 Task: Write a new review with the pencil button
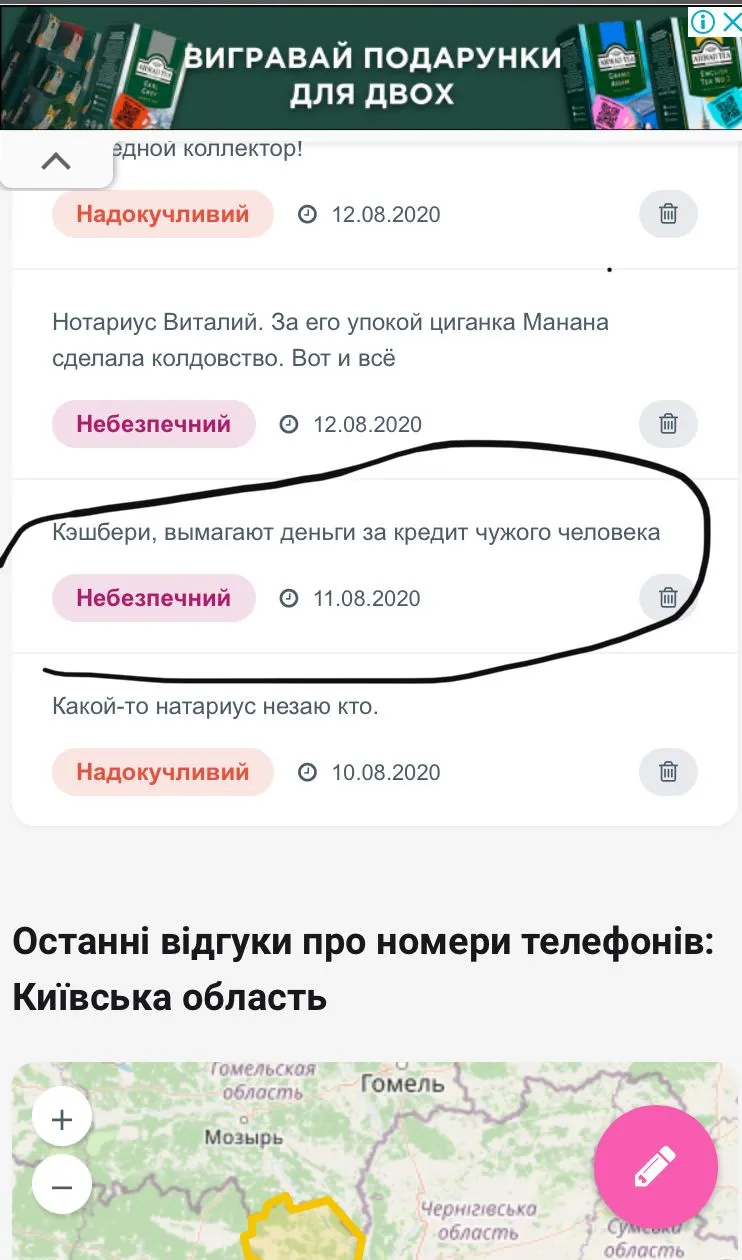point(655,1167)
